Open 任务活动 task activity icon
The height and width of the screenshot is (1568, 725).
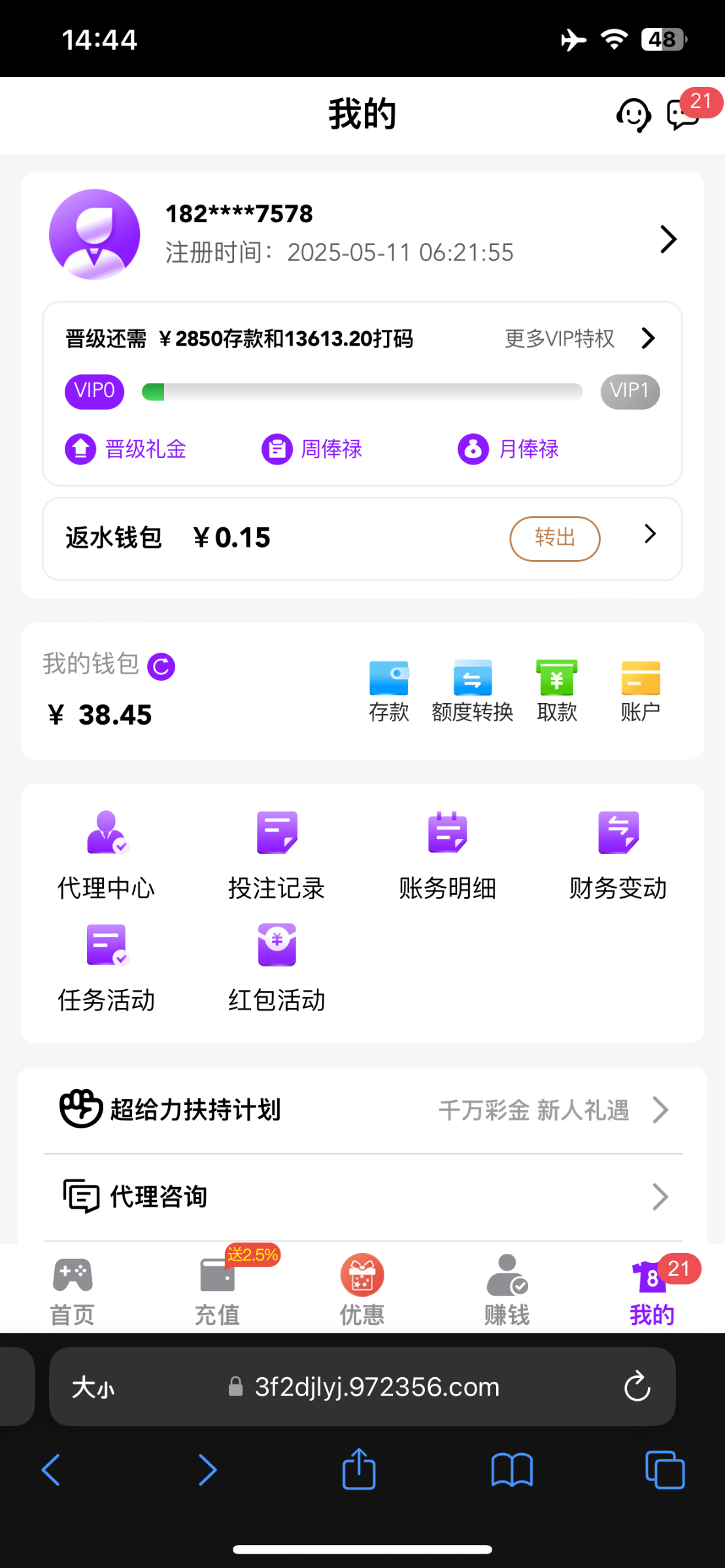coord(106,960)
